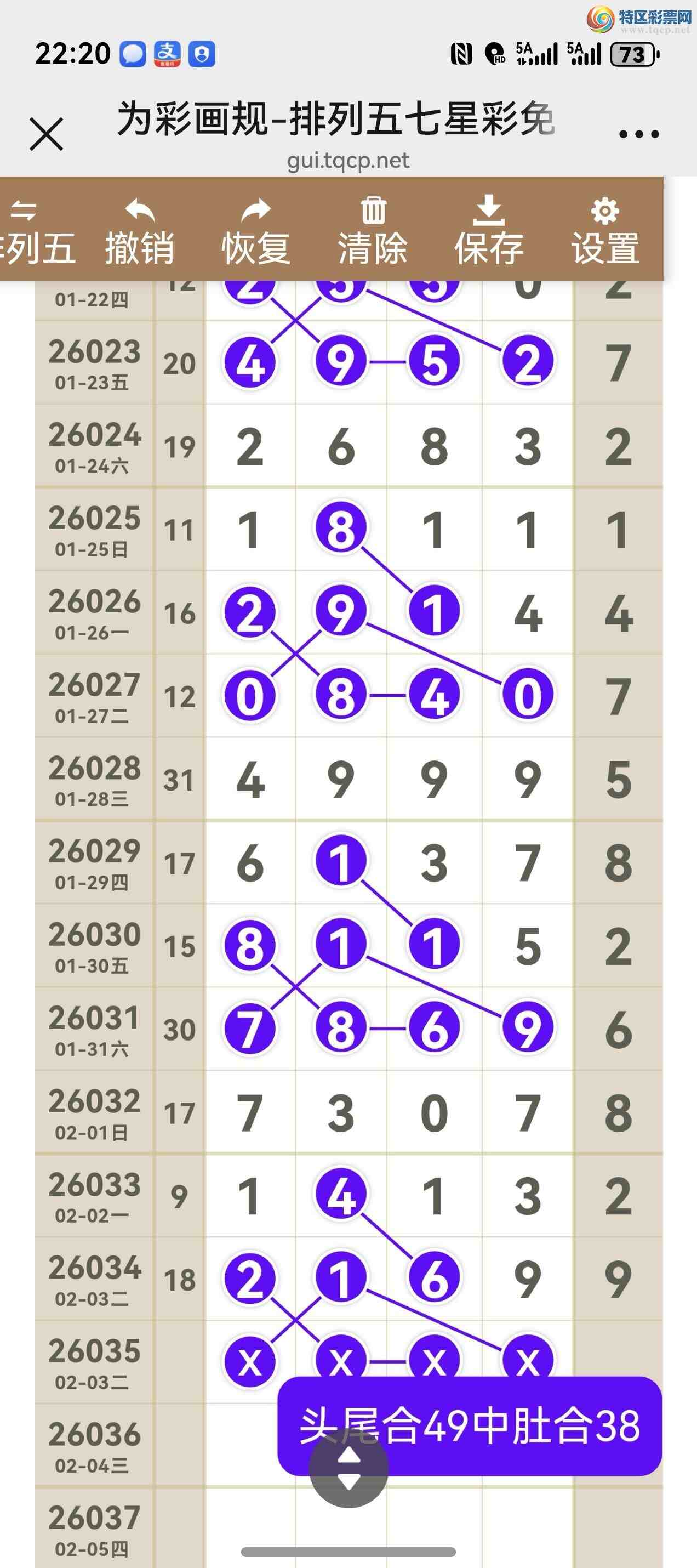
Task: Tap the up-down arrow floating button
Action: click(x=348, y=1468)
